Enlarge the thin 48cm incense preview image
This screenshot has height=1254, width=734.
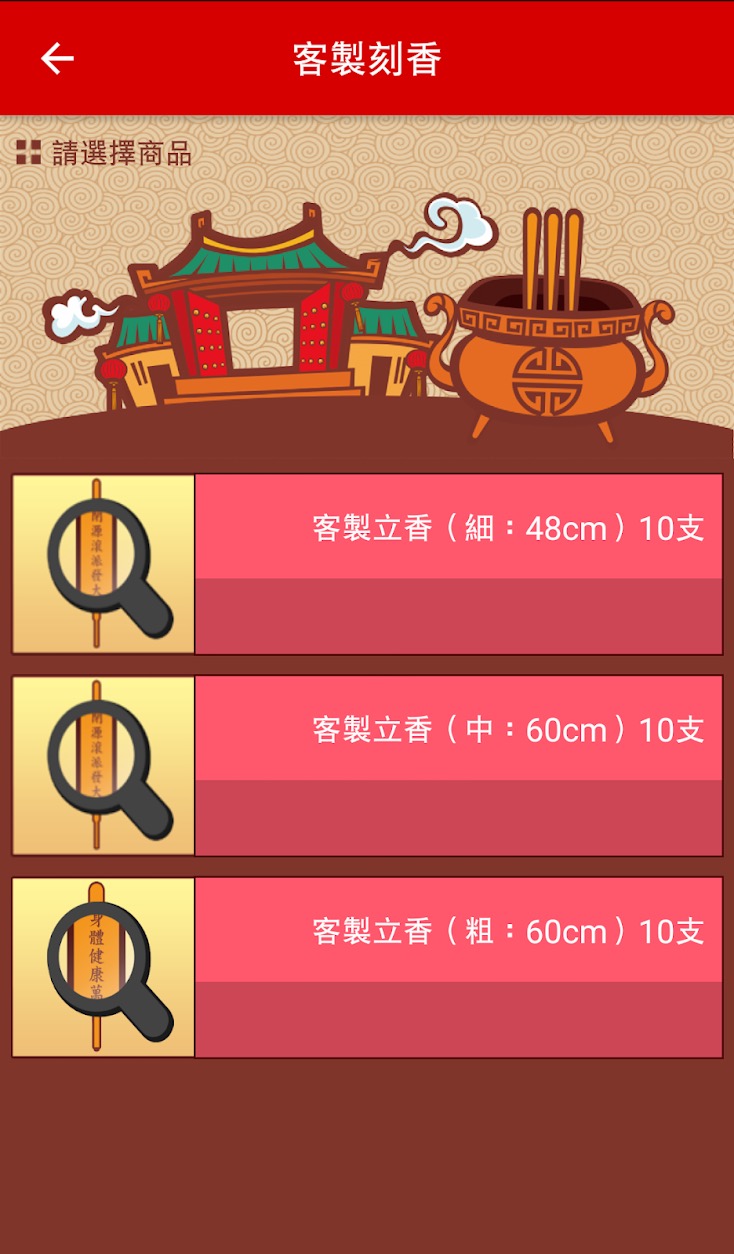[104, 564]
